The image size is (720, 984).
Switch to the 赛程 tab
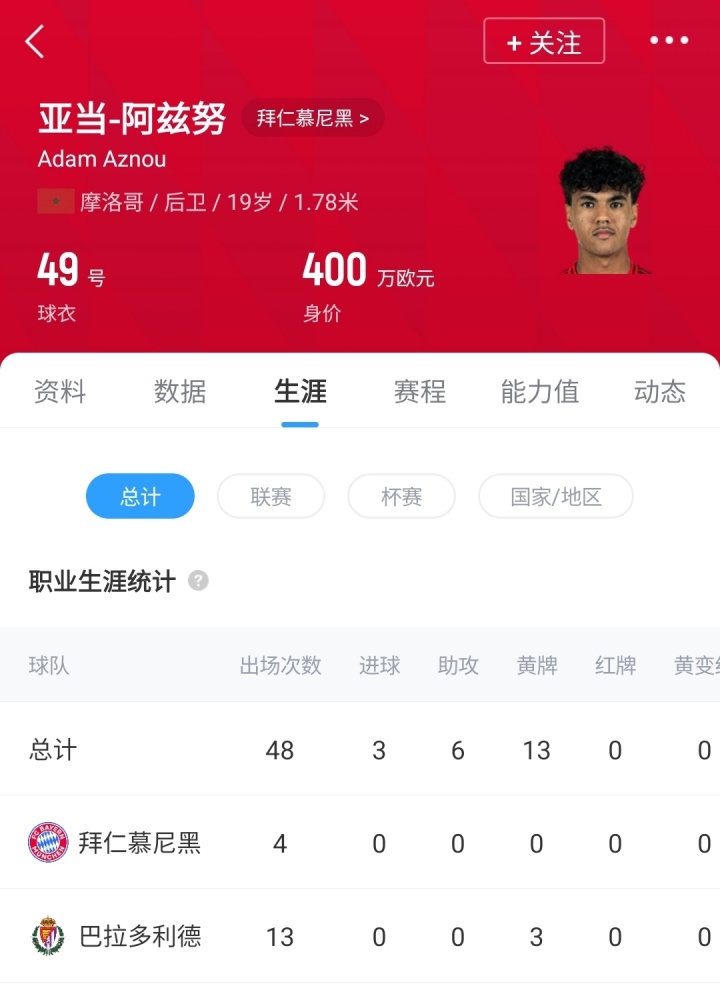[420, 391]
